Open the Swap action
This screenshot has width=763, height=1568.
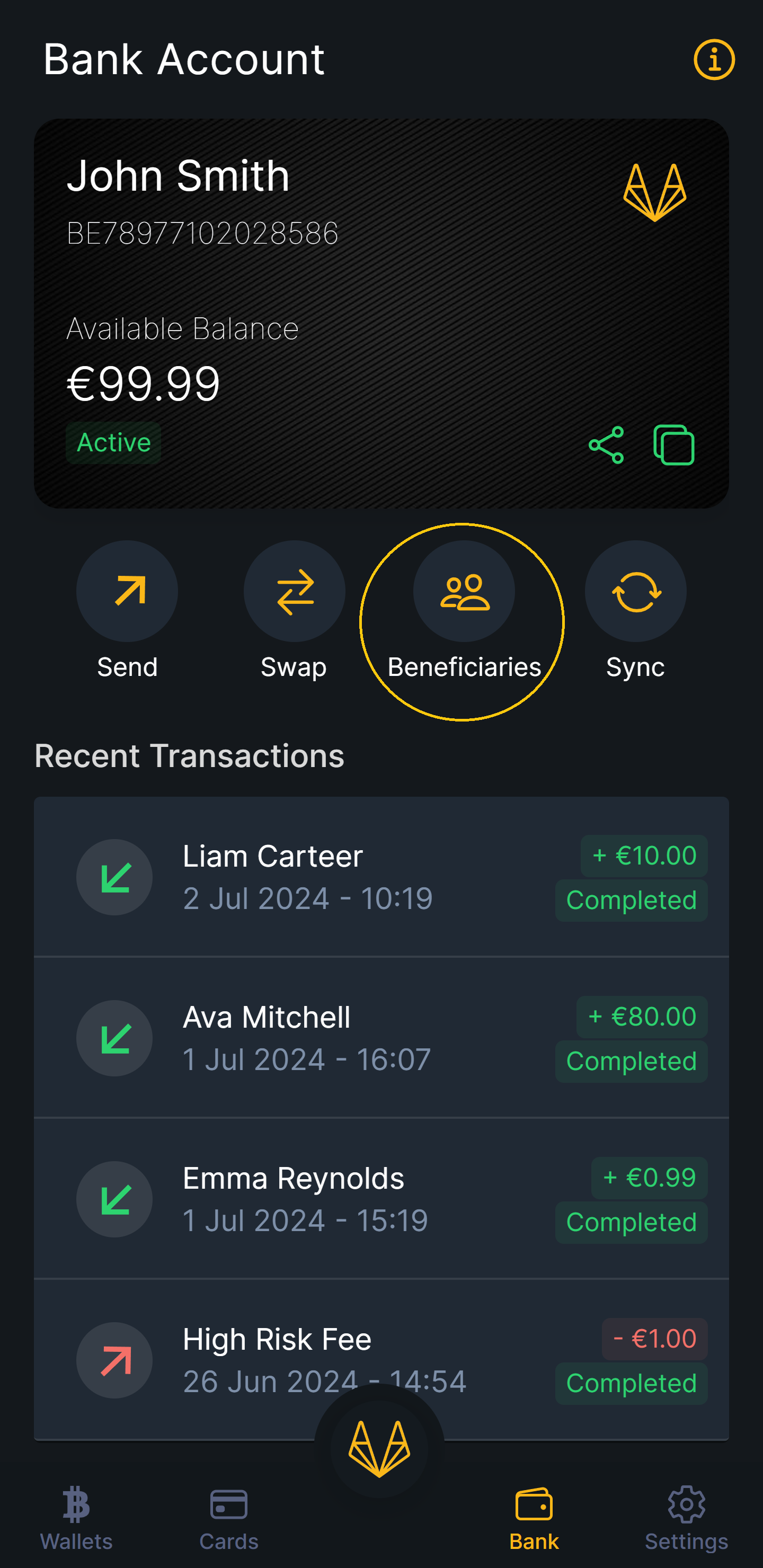pyautogui.click(x=294, y=592)
